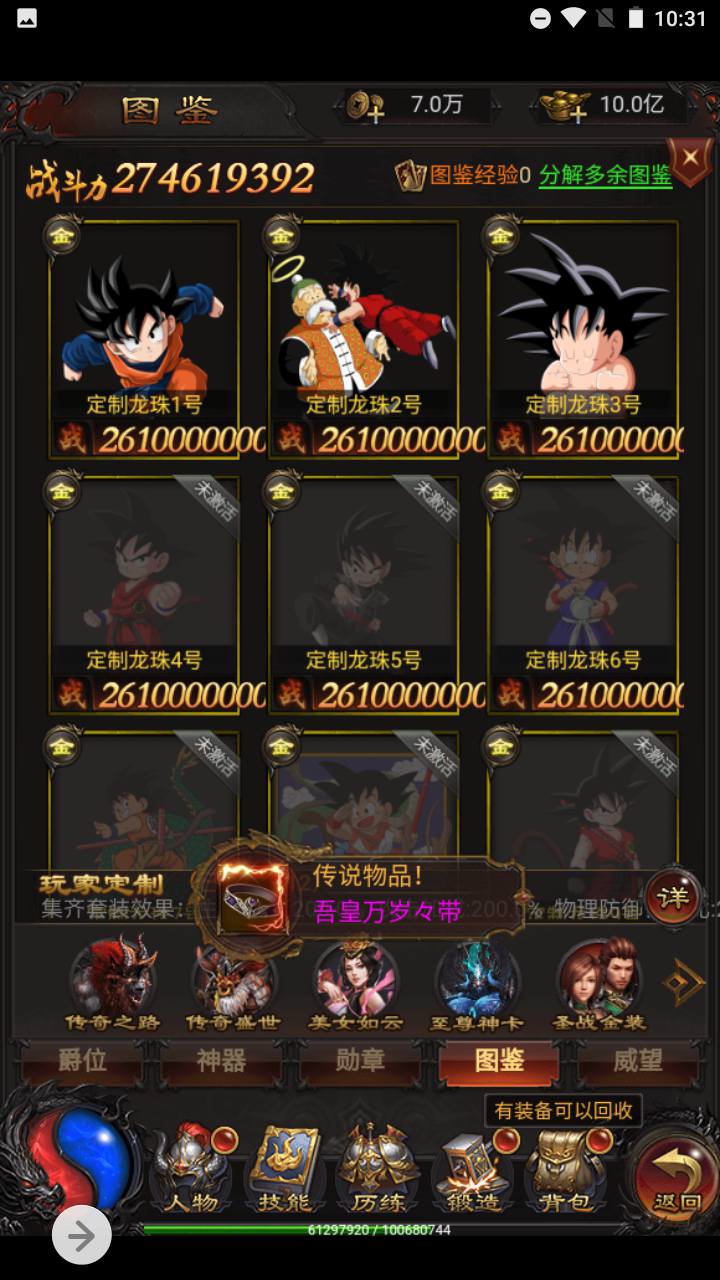Switch to the 爵位 tab
720x1280 pixels.
[x=82, y=1062]
